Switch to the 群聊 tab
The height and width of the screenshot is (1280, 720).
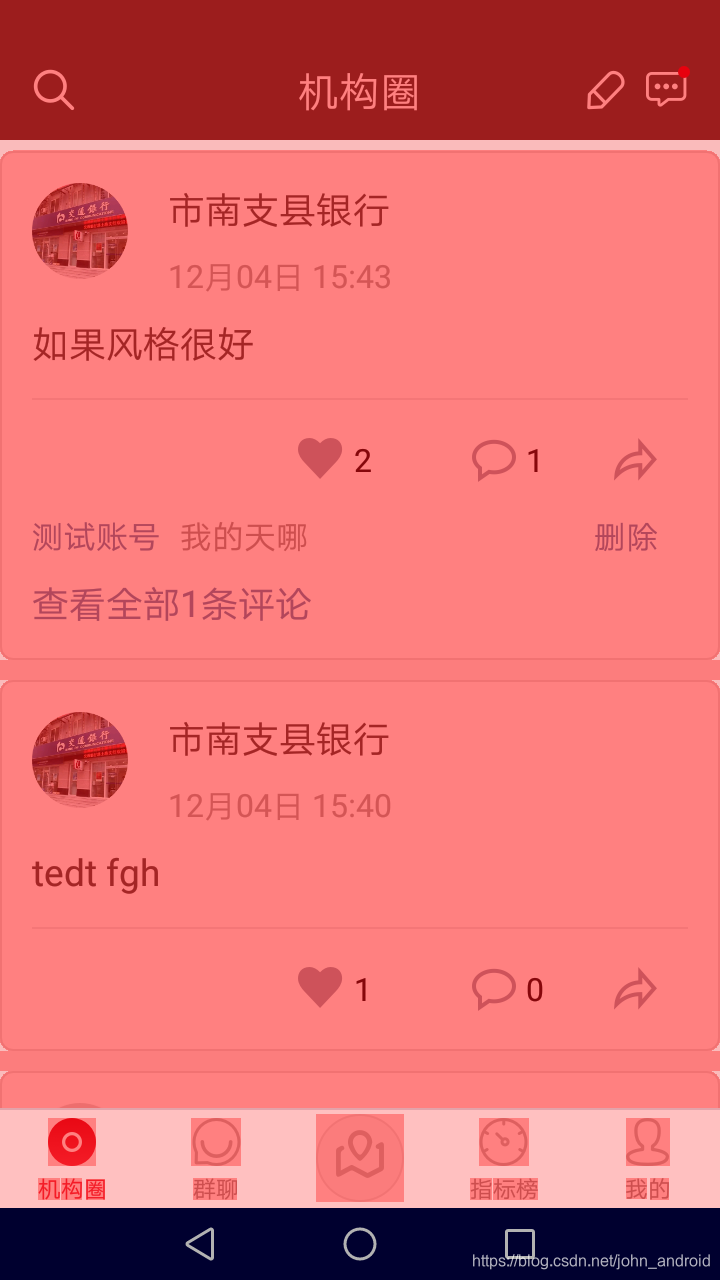point(216,1158)
